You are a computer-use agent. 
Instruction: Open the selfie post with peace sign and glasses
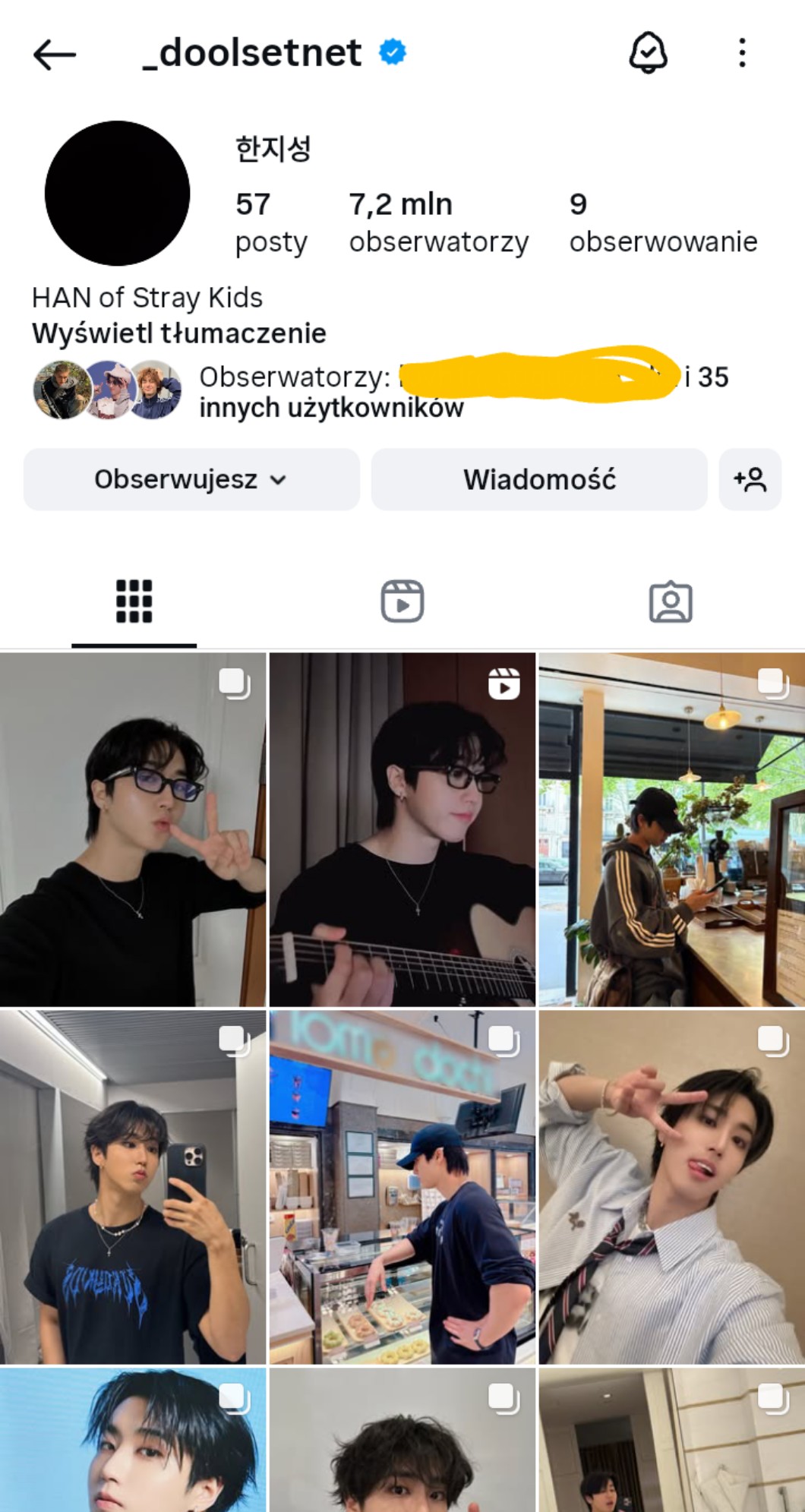pyautogui.click(x=133, y=829)
